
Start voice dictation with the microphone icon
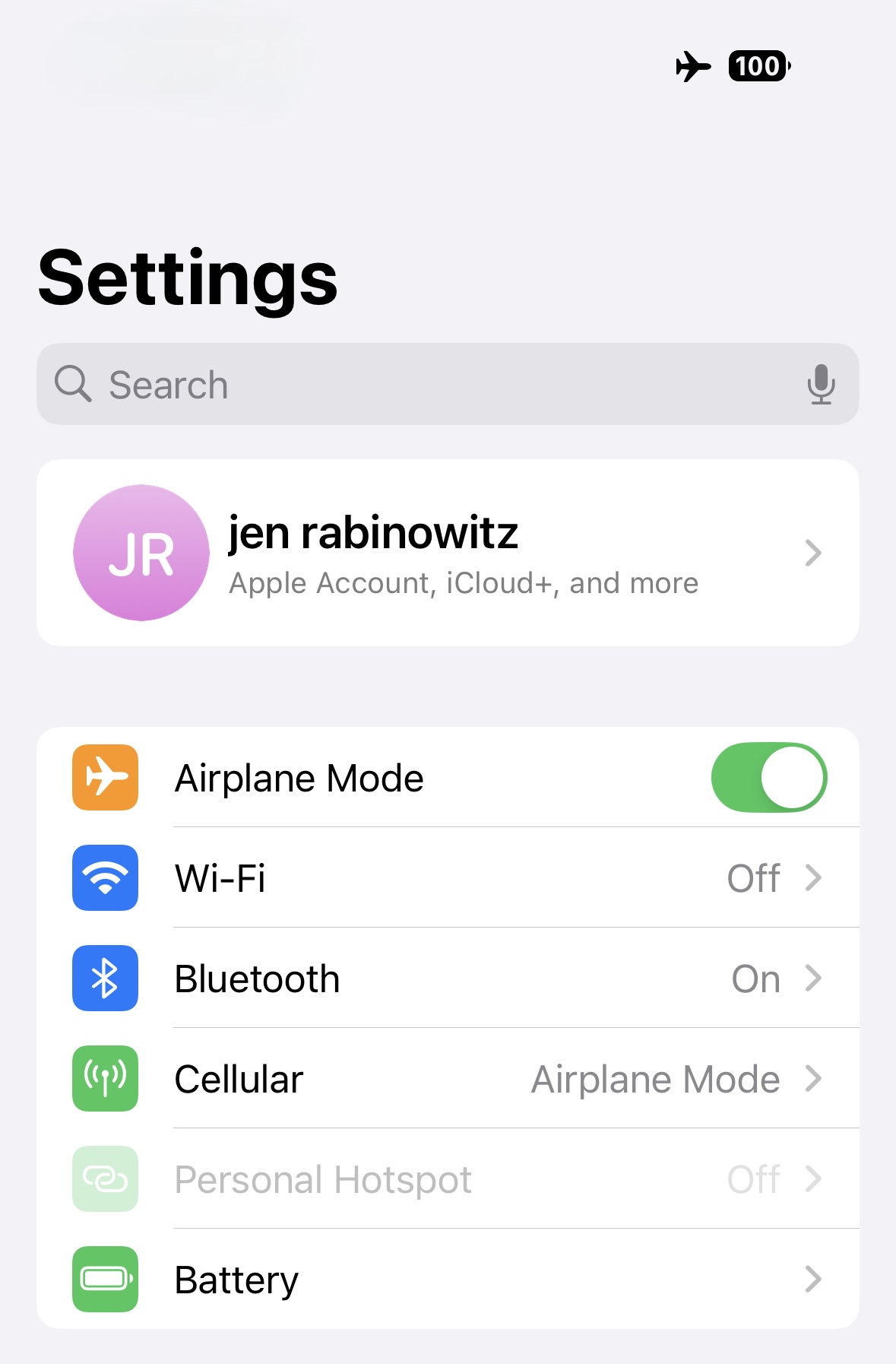click(821, 385)
